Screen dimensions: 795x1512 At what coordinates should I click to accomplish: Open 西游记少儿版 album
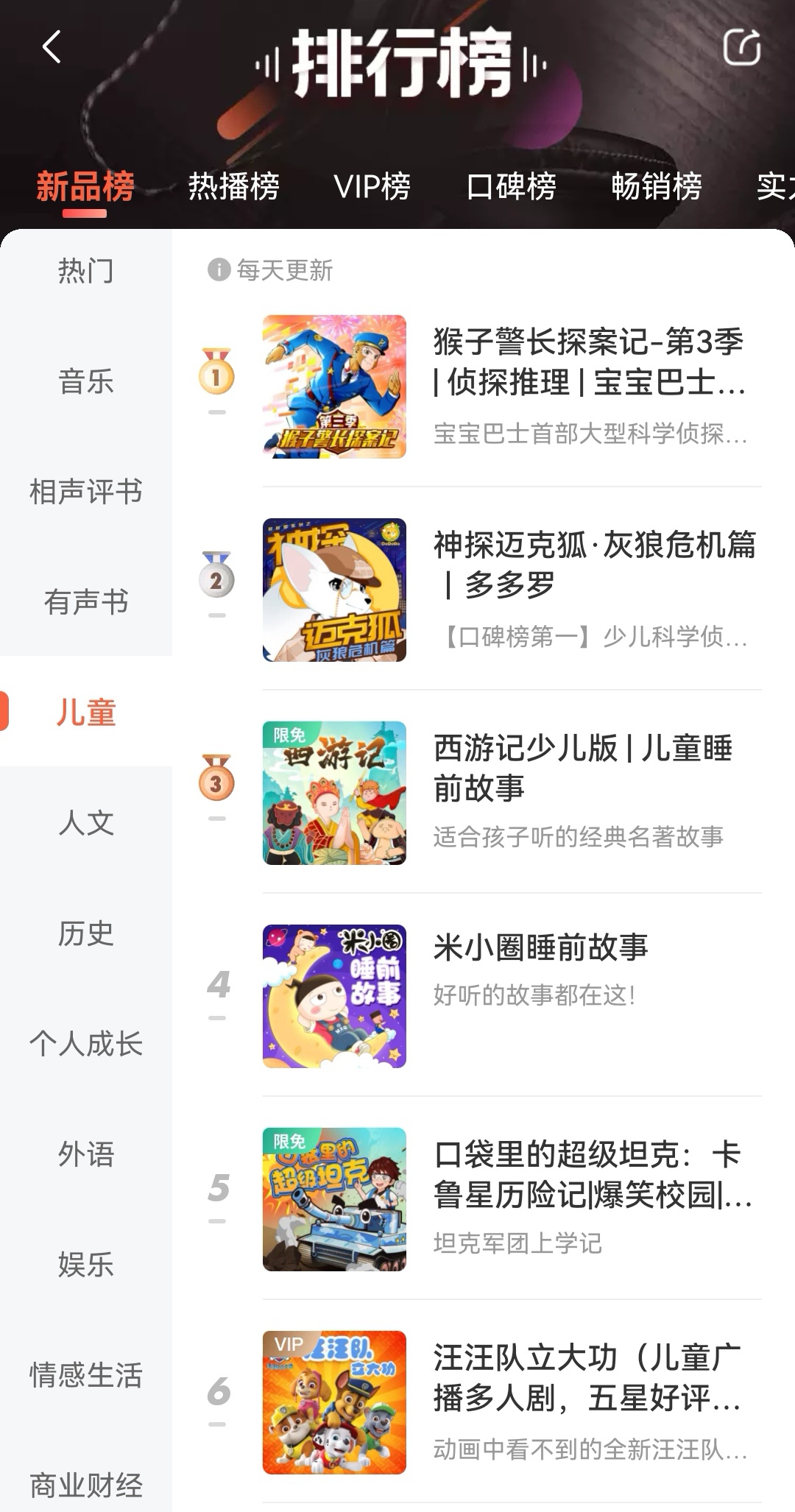tap(582, 769)
